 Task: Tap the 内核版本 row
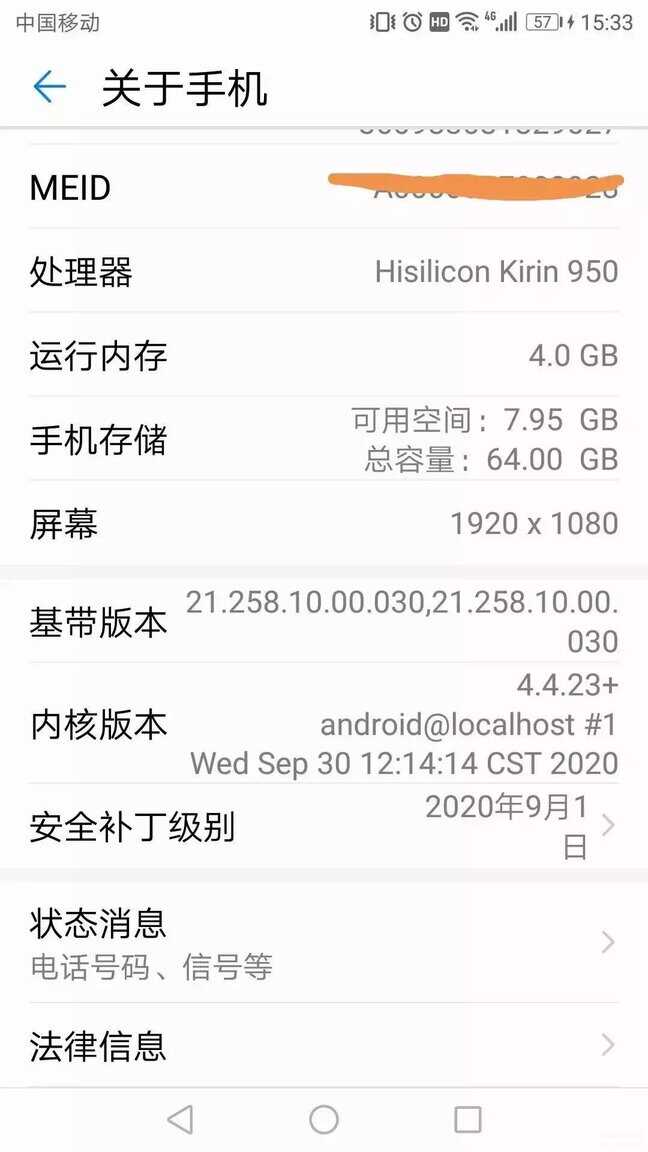pos(324,724)
